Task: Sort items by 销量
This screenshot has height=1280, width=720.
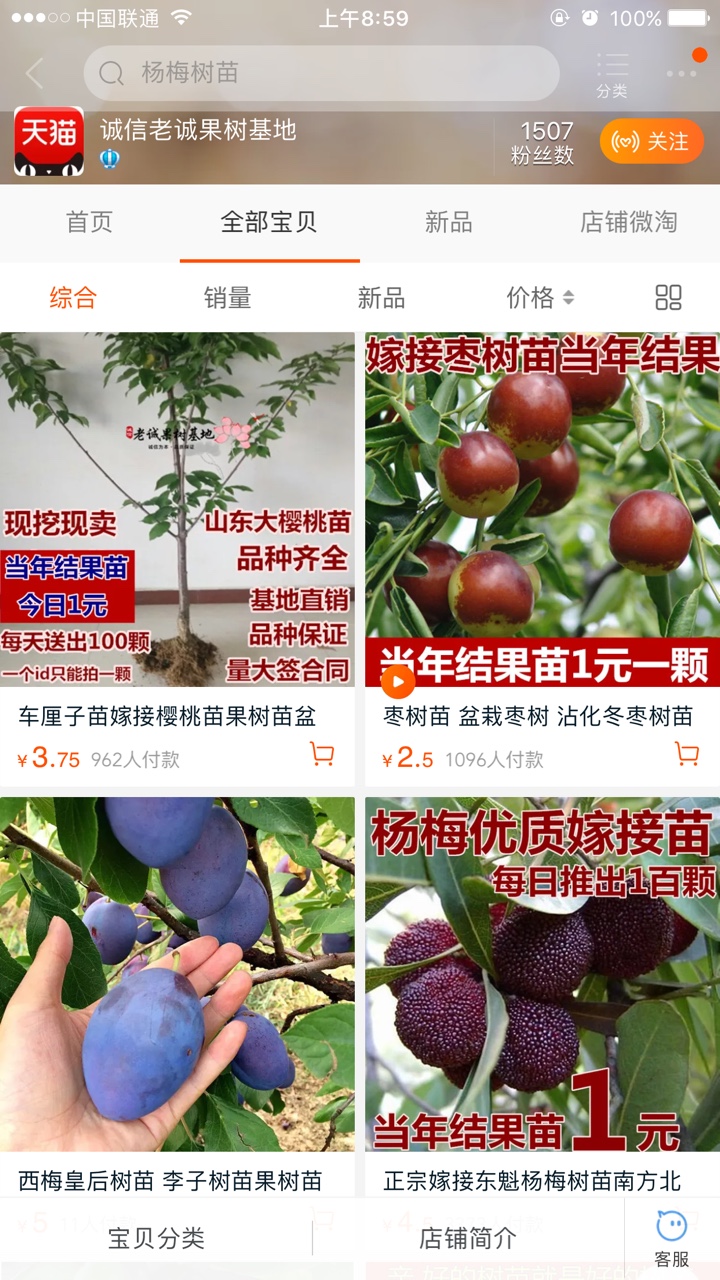Action: tap(228, 297)
